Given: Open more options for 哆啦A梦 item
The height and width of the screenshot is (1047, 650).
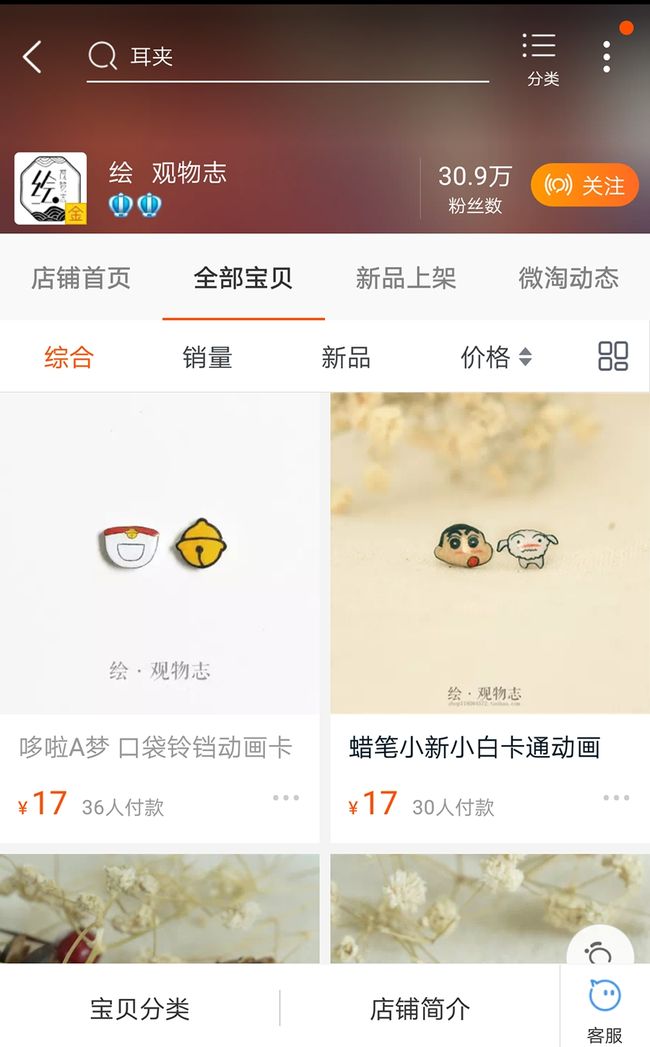Looking at the screenshot, I should point(286,797).
